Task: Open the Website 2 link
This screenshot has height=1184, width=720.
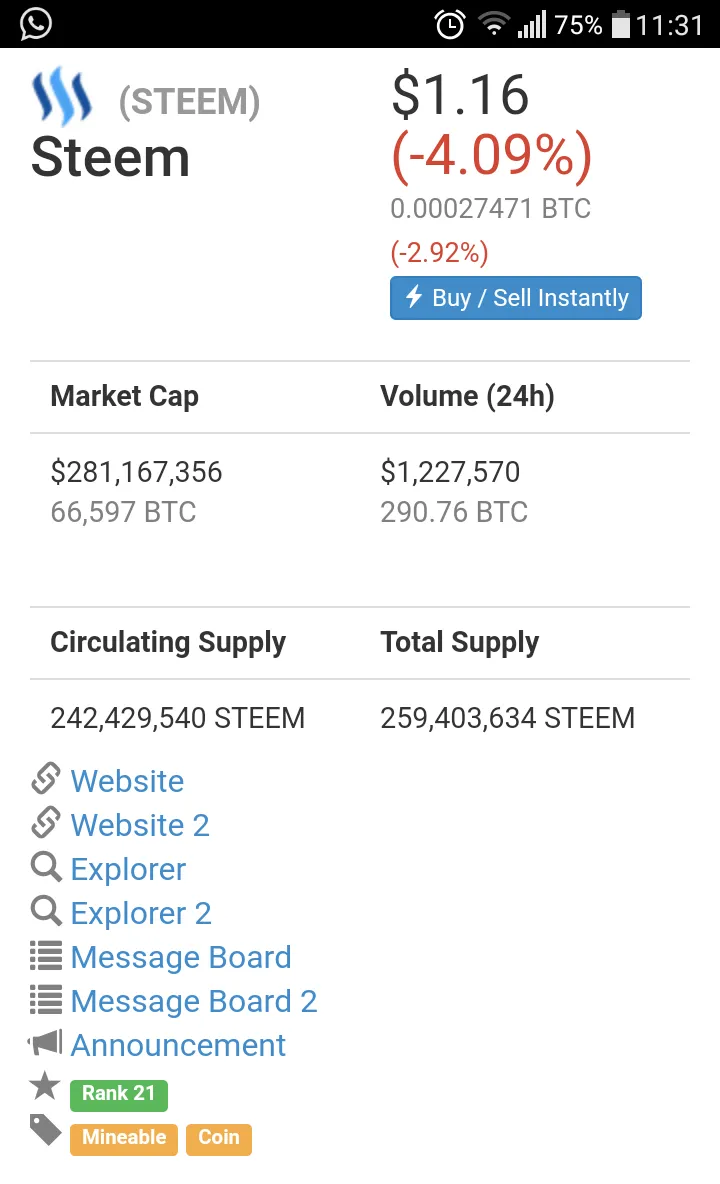Action: (x=140, y=825)
